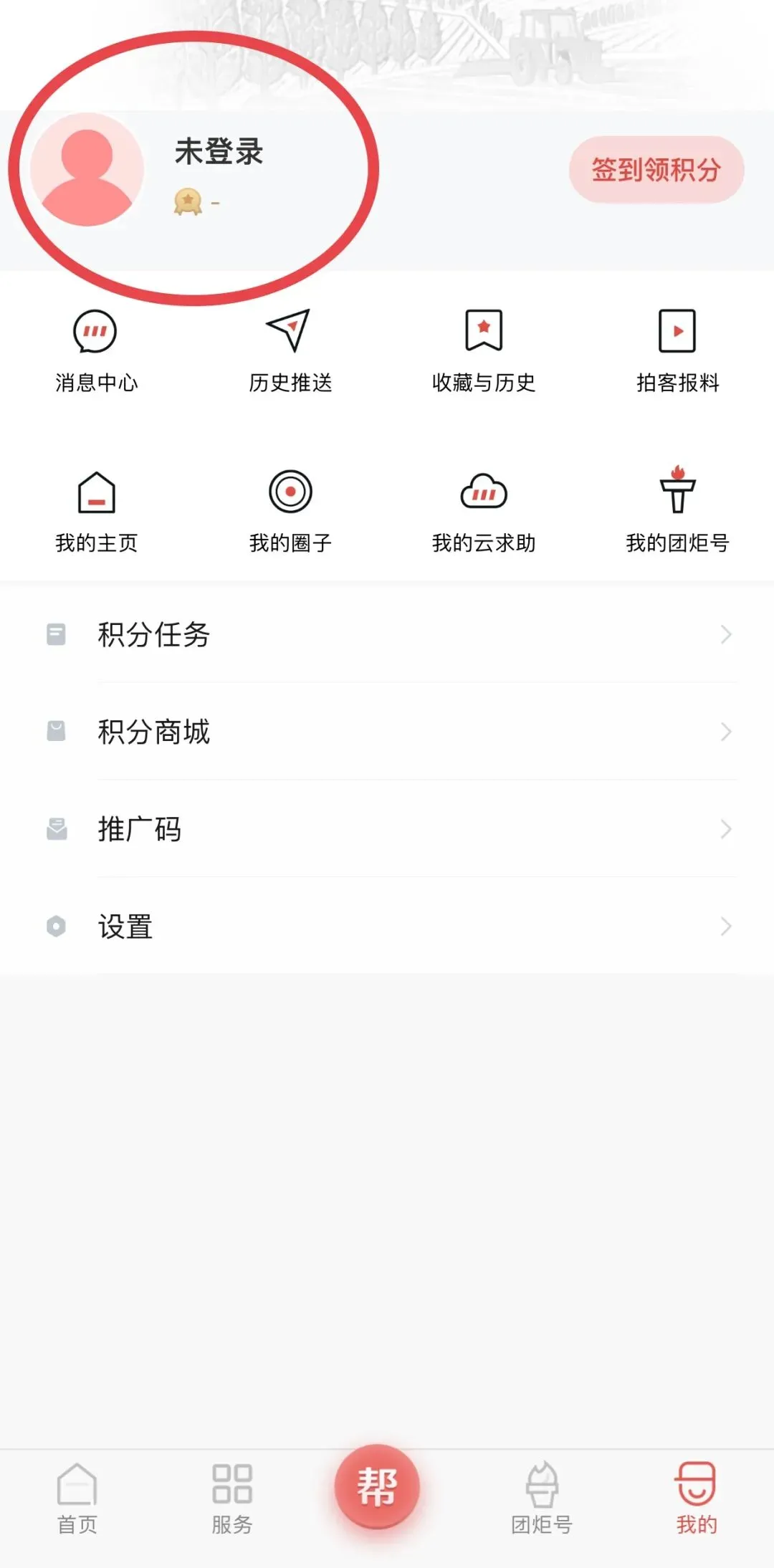The height and width of the screenshot is (1568, 774).
Task: Tap the 未登录 avatar to log in
Action: point(87,169)
